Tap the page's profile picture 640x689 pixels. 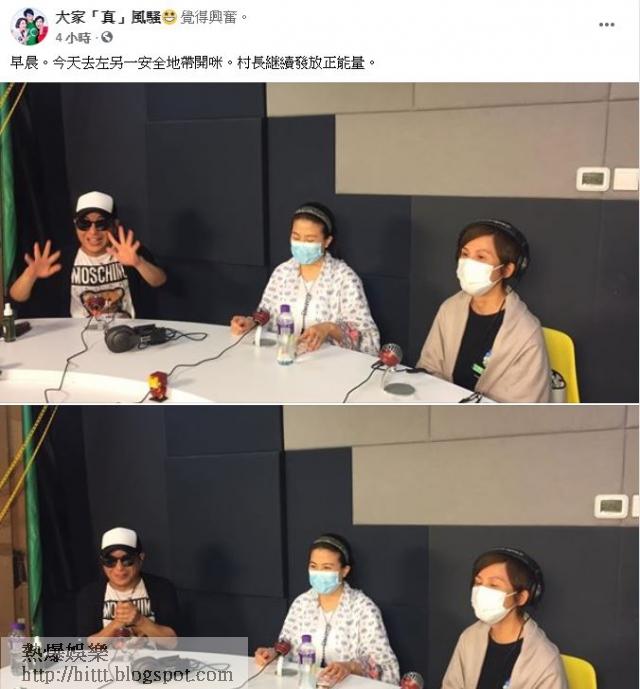click(29, 26)
